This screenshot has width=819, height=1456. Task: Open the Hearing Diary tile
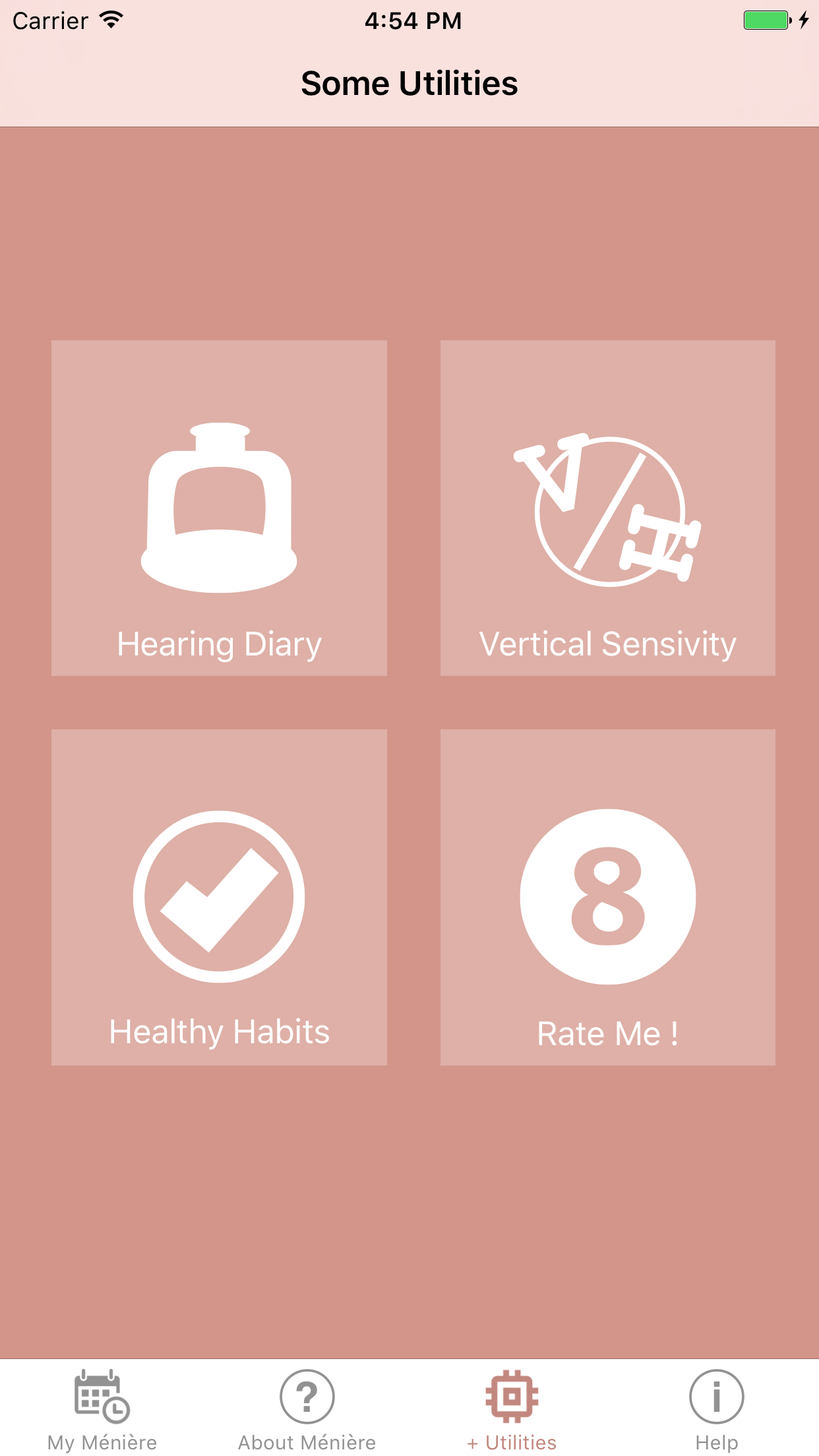(x=219, y=508)
